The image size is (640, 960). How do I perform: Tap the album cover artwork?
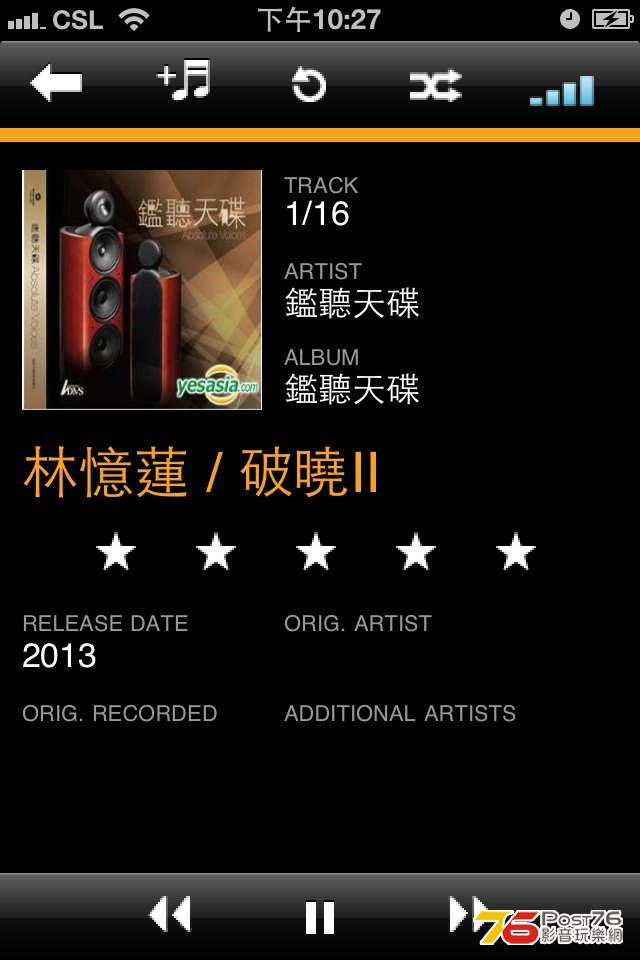coord(142,290)
